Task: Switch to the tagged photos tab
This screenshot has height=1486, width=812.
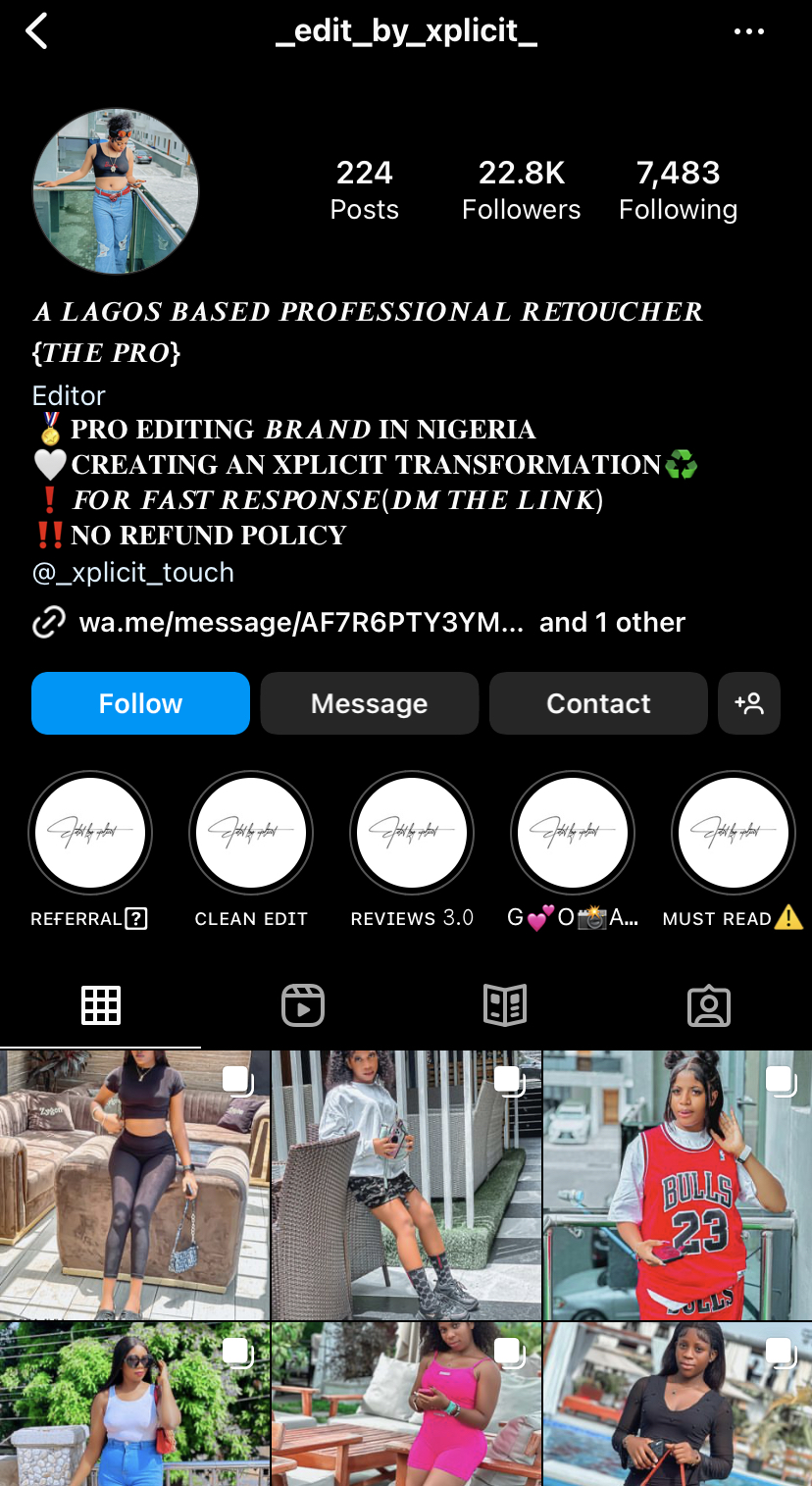Action: [x=709, y=1005]
